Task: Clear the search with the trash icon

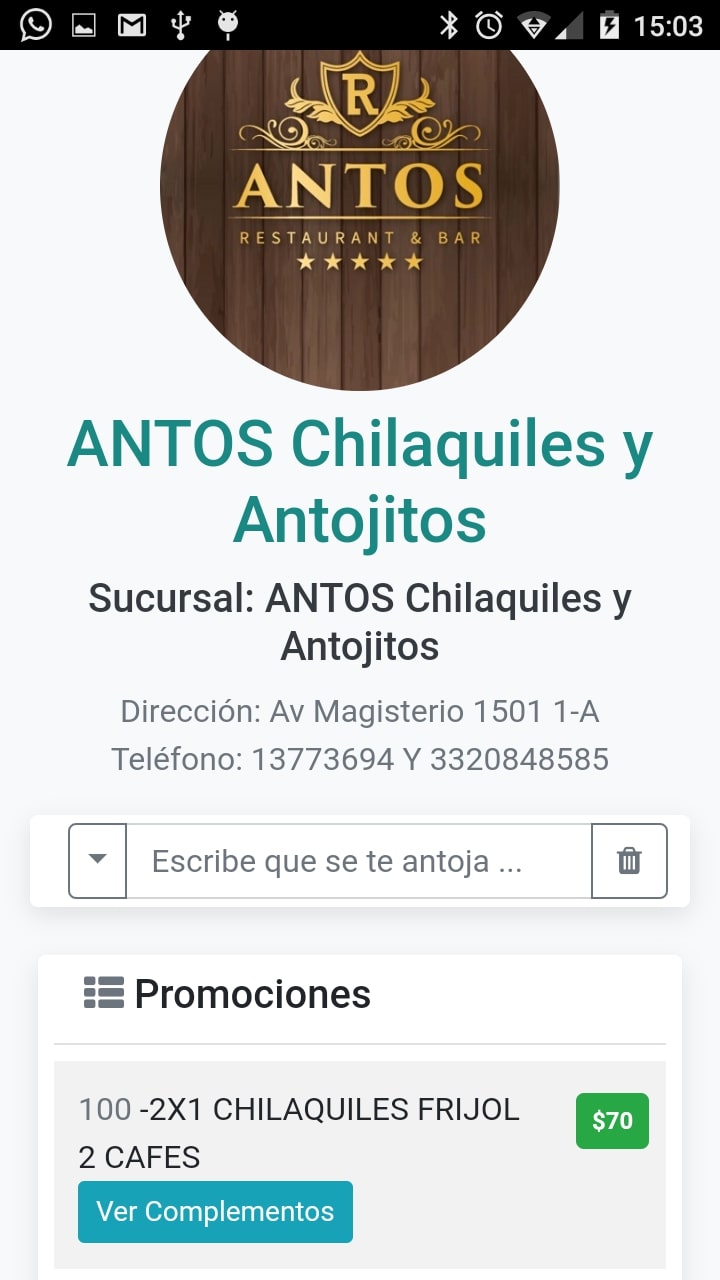Action: click(629, 861)
